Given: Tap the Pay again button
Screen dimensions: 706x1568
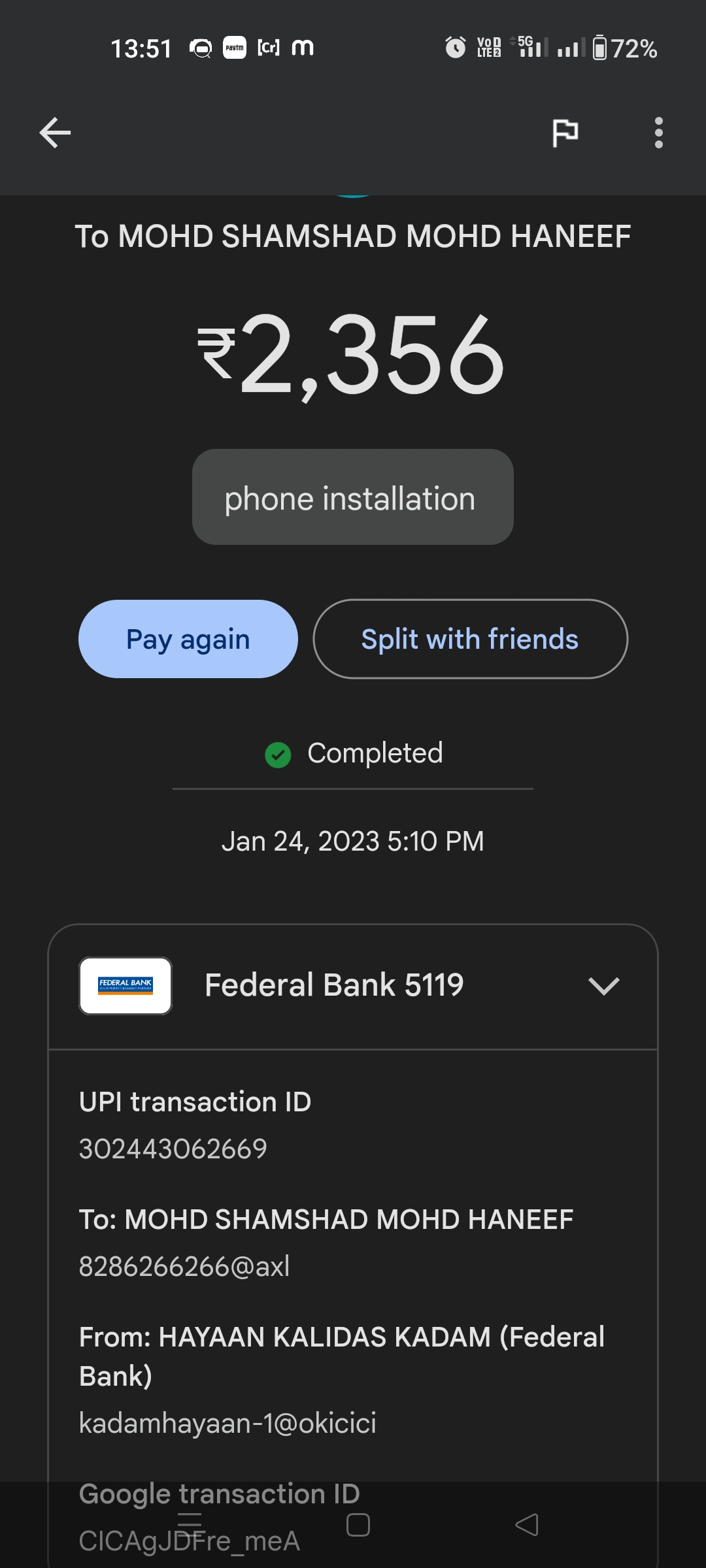Looking at the screenshot, I should point(188,639).
